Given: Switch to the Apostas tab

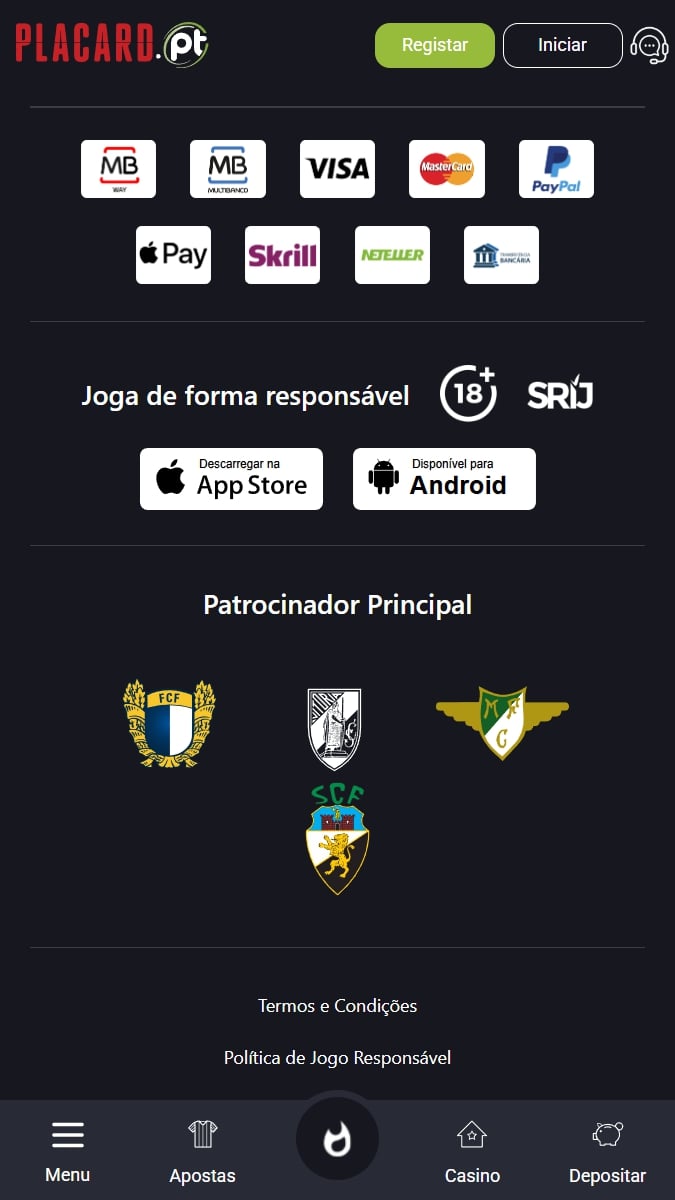Looking at the screenshot, I should [202, 1152].
